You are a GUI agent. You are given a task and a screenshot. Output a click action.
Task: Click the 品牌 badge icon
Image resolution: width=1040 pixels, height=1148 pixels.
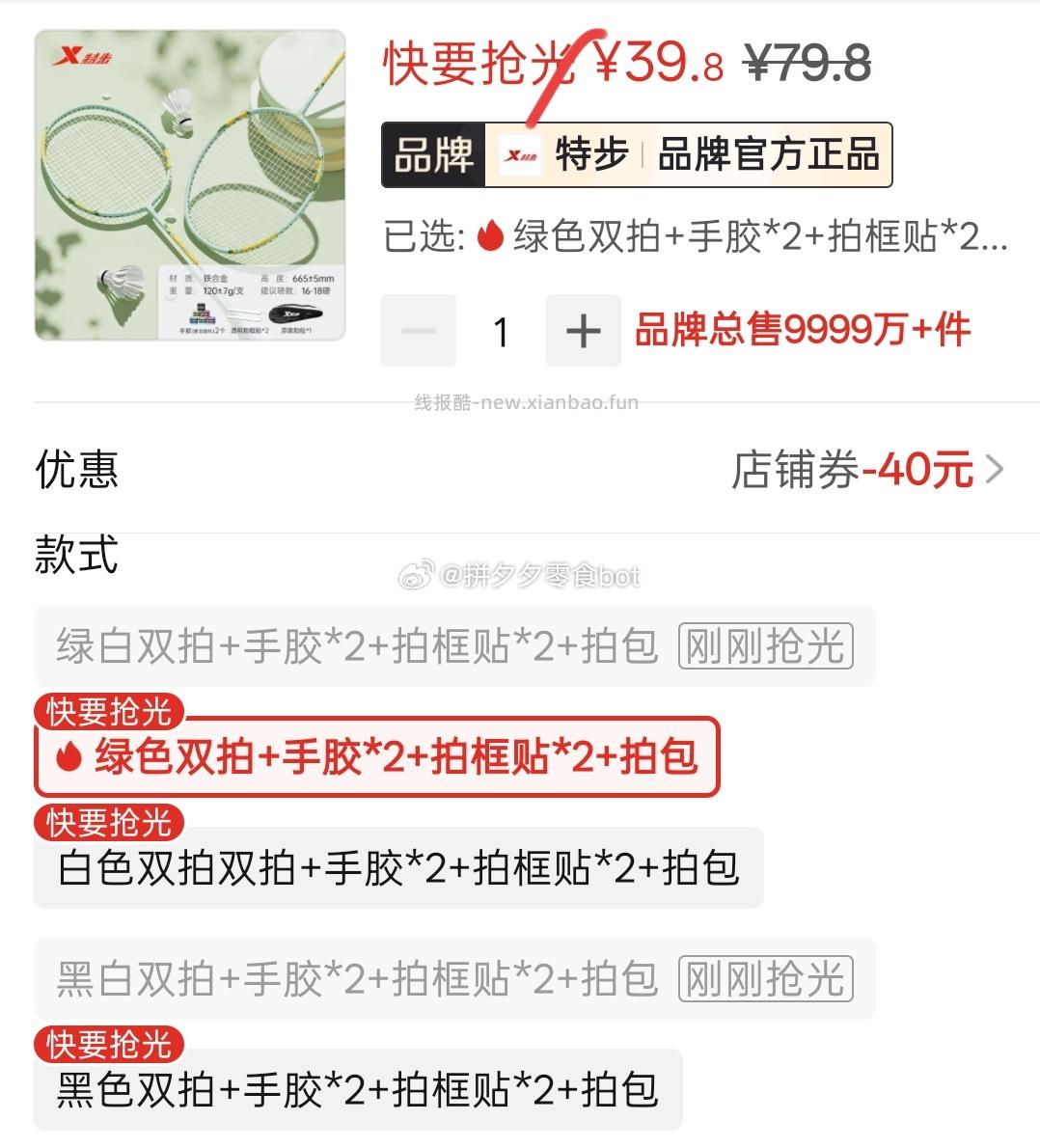pyautogui.click(x=432, y=154)
